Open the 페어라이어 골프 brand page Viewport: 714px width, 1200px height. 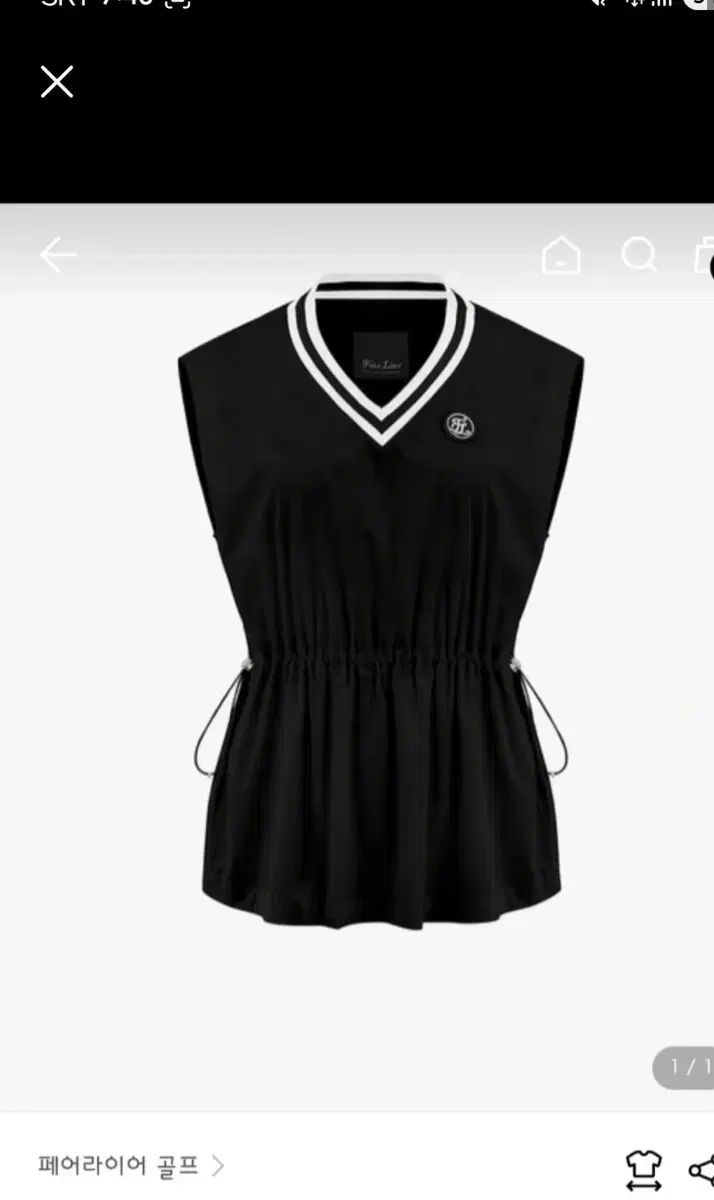pos(130,1165)
